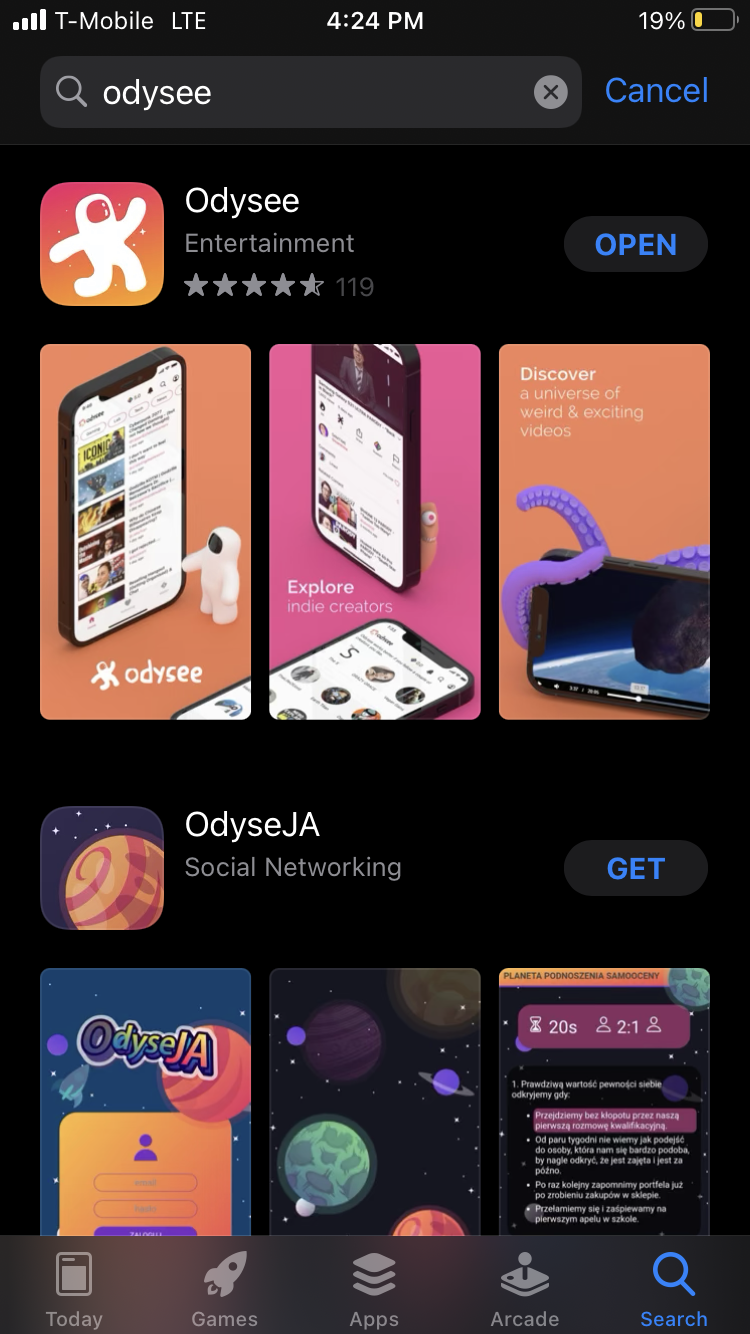750x1334 pixels.
Task: Click the magnifying glass inside the search bar
Action: [x=70, y=91]
